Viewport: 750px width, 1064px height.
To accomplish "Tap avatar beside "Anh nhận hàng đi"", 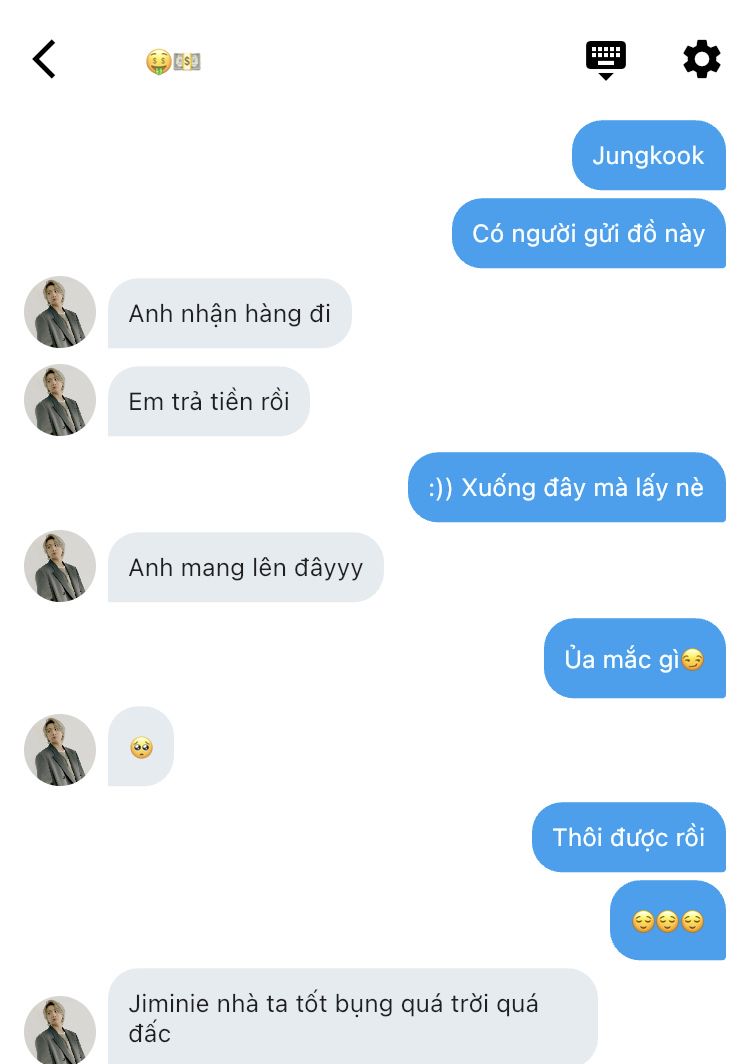I will point(60,312).
